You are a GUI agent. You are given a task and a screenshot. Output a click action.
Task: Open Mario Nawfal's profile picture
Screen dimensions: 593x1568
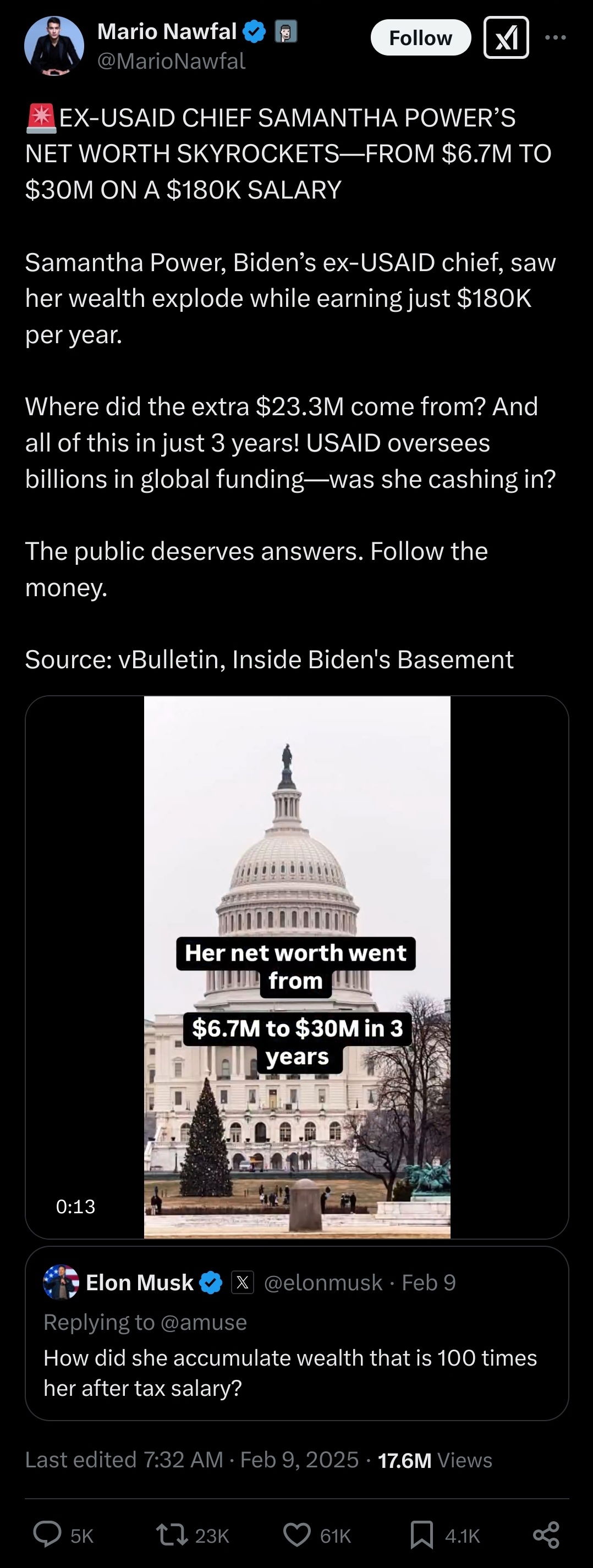pos(54,46)
